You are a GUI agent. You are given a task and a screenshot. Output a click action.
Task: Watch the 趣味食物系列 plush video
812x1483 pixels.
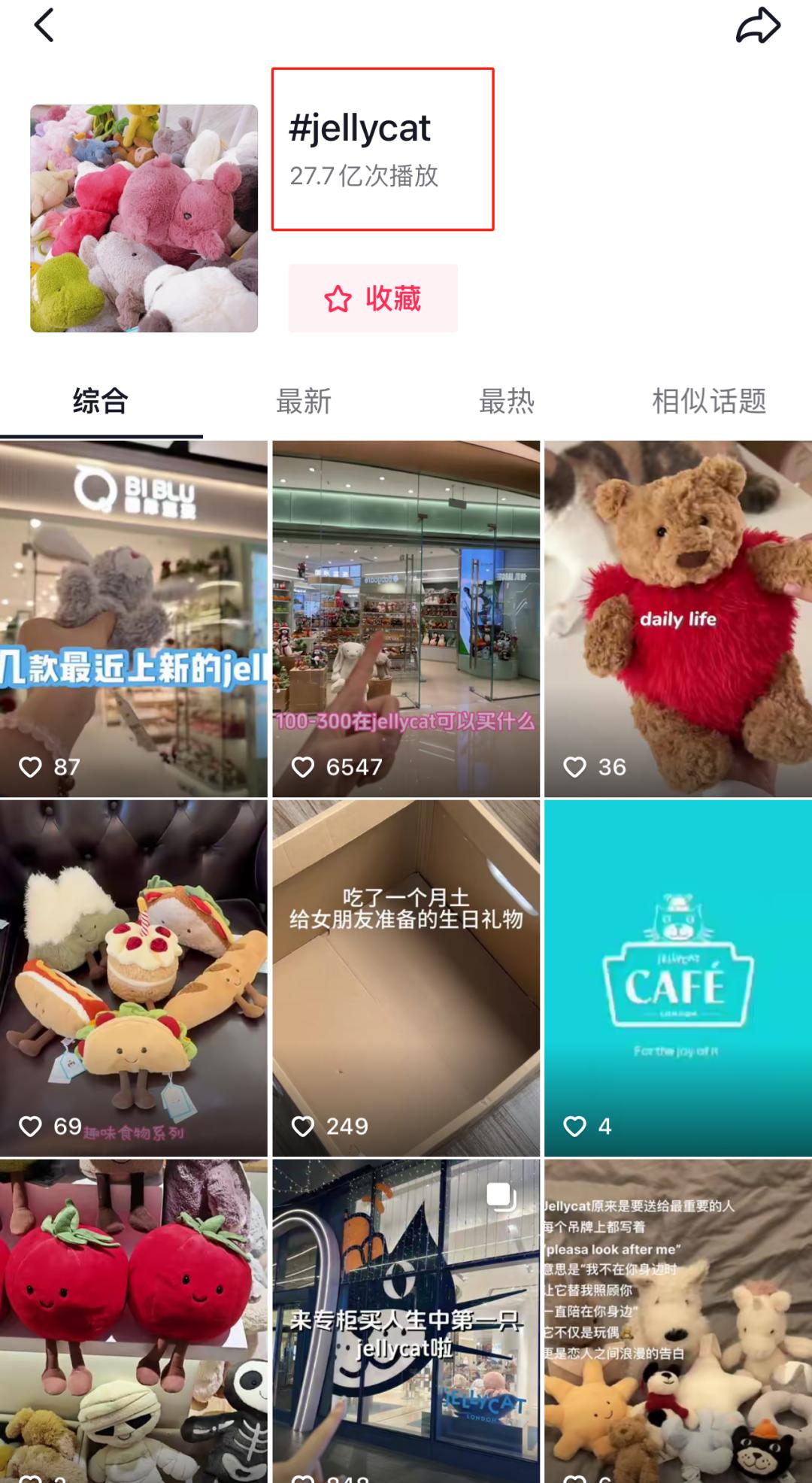pos(134,978)
